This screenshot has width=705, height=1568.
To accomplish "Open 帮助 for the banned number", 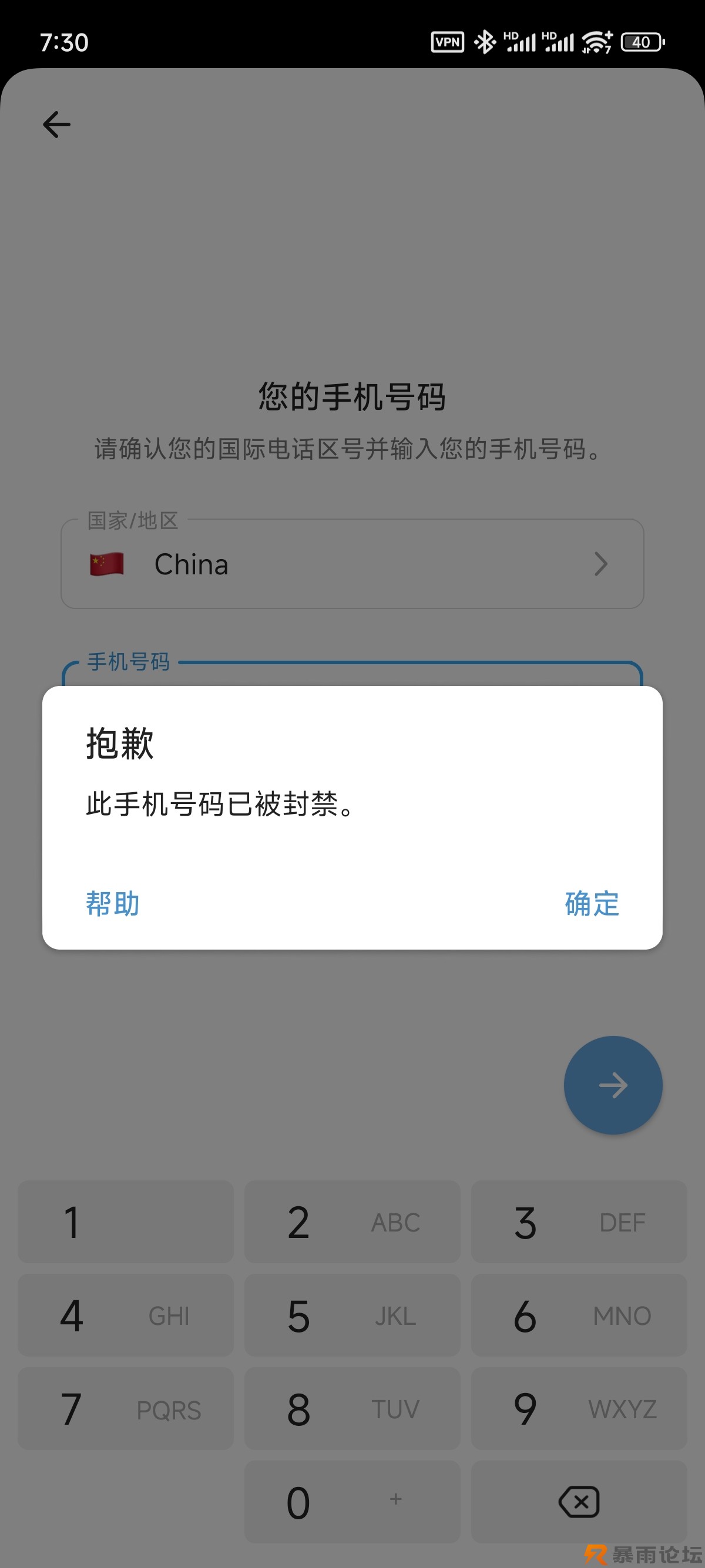I will coord(113,903).
